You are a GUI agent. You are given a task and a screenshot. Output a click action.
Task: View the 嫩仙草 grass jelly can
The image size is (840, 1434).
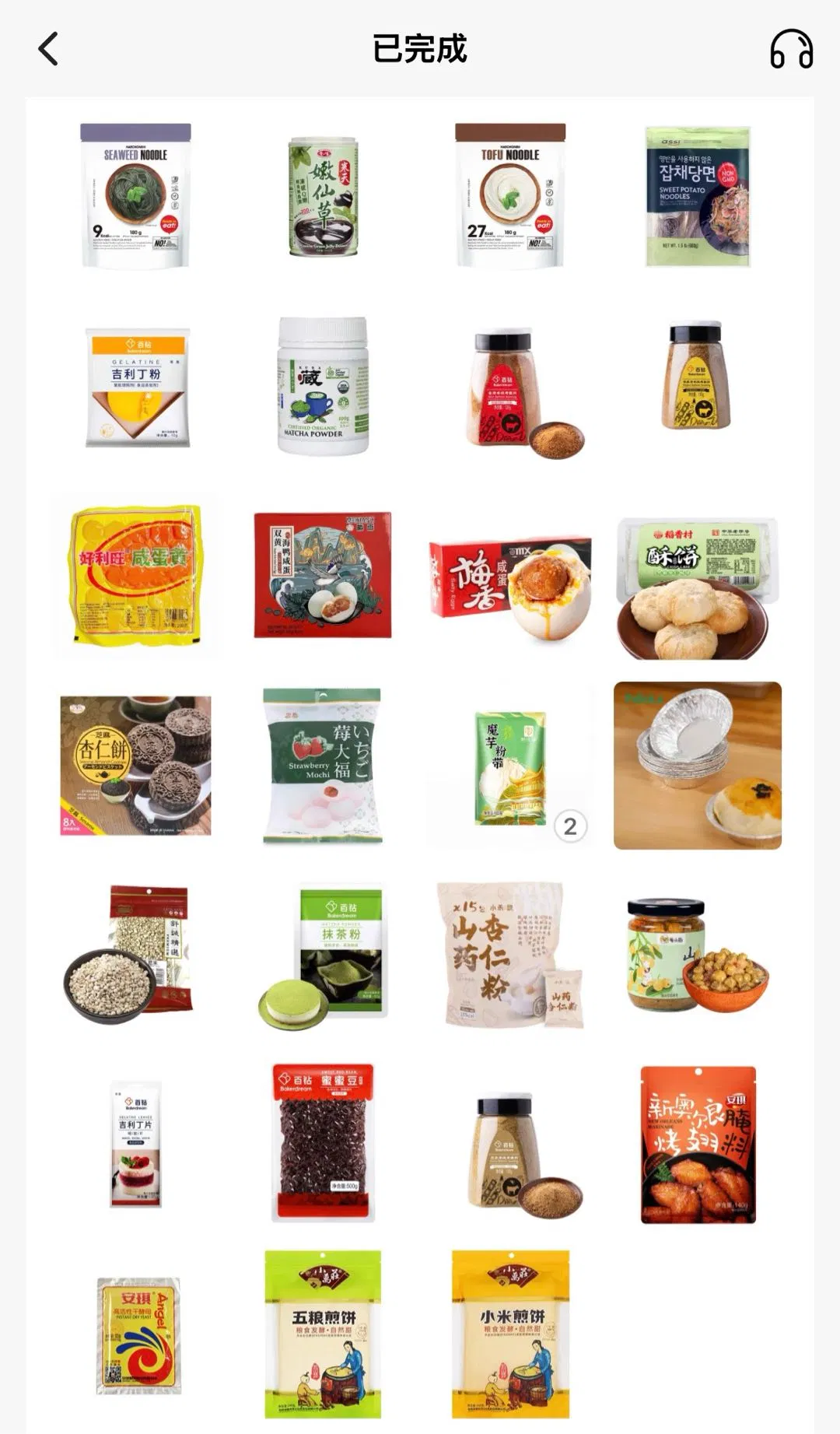[323, 196]
